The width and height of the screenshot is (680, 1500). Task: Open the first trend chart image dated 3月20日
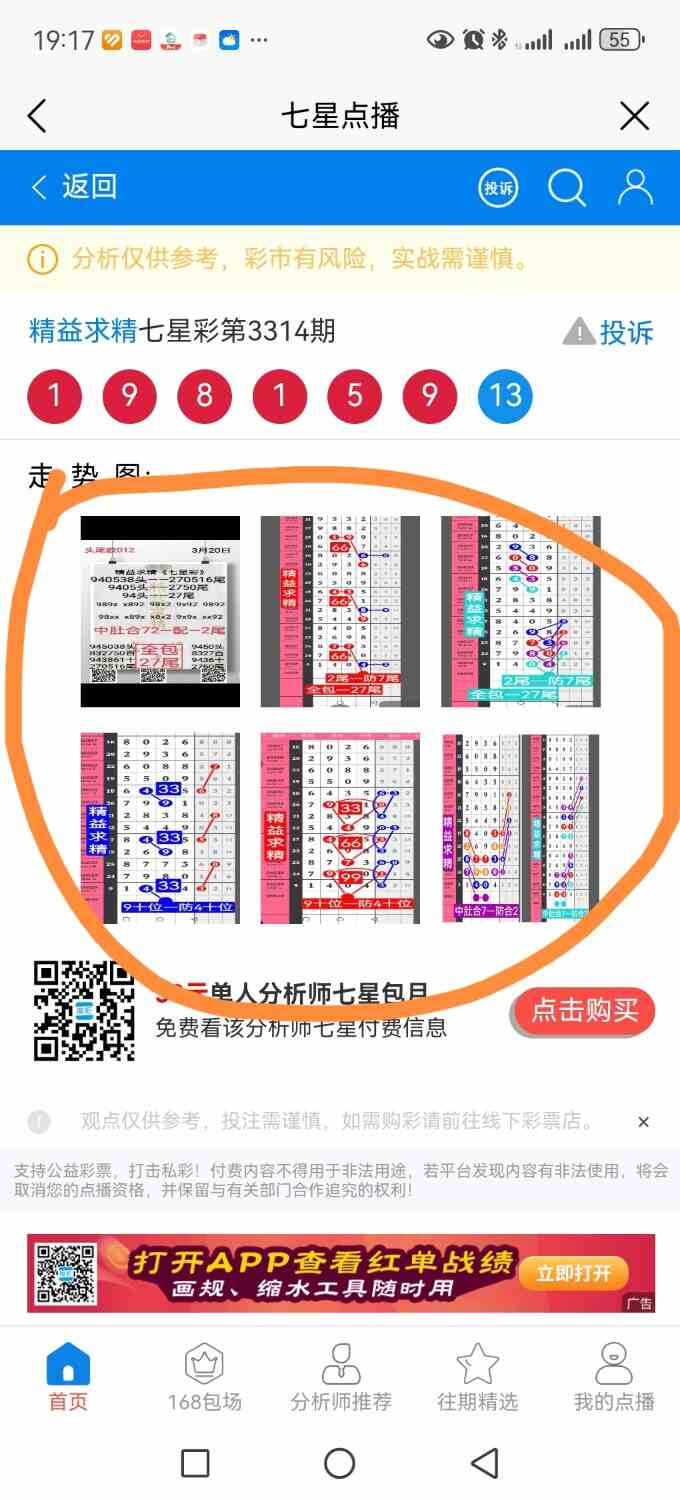pyautogui.click(x=160, y=611)
